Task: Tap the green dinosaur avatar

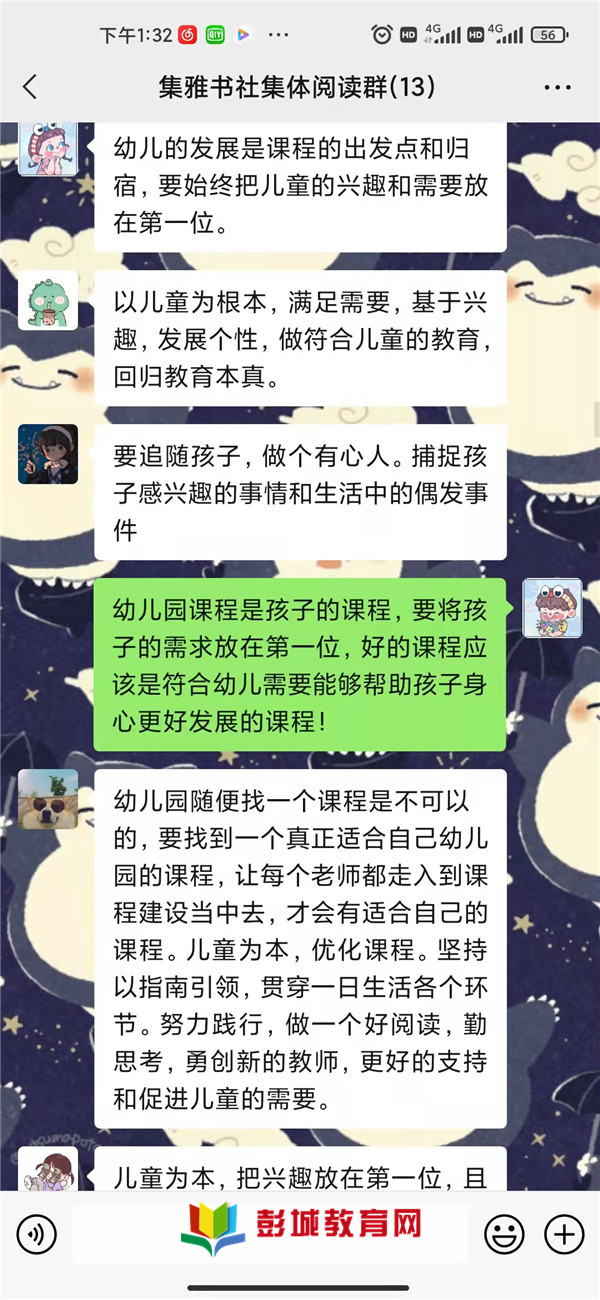Action: [47, 300]
